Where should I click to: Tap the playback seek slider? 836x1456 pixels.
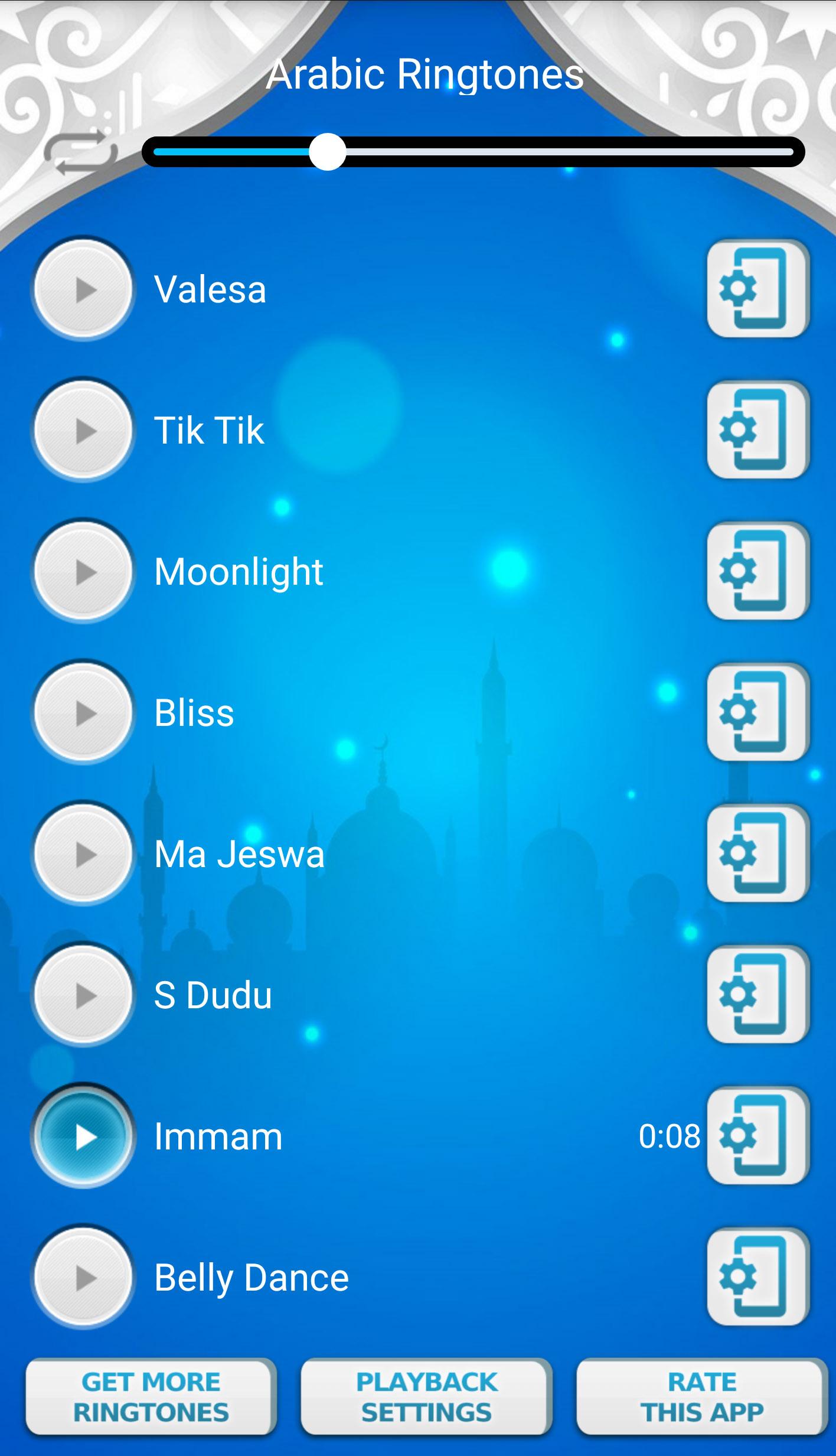(472, 152)
